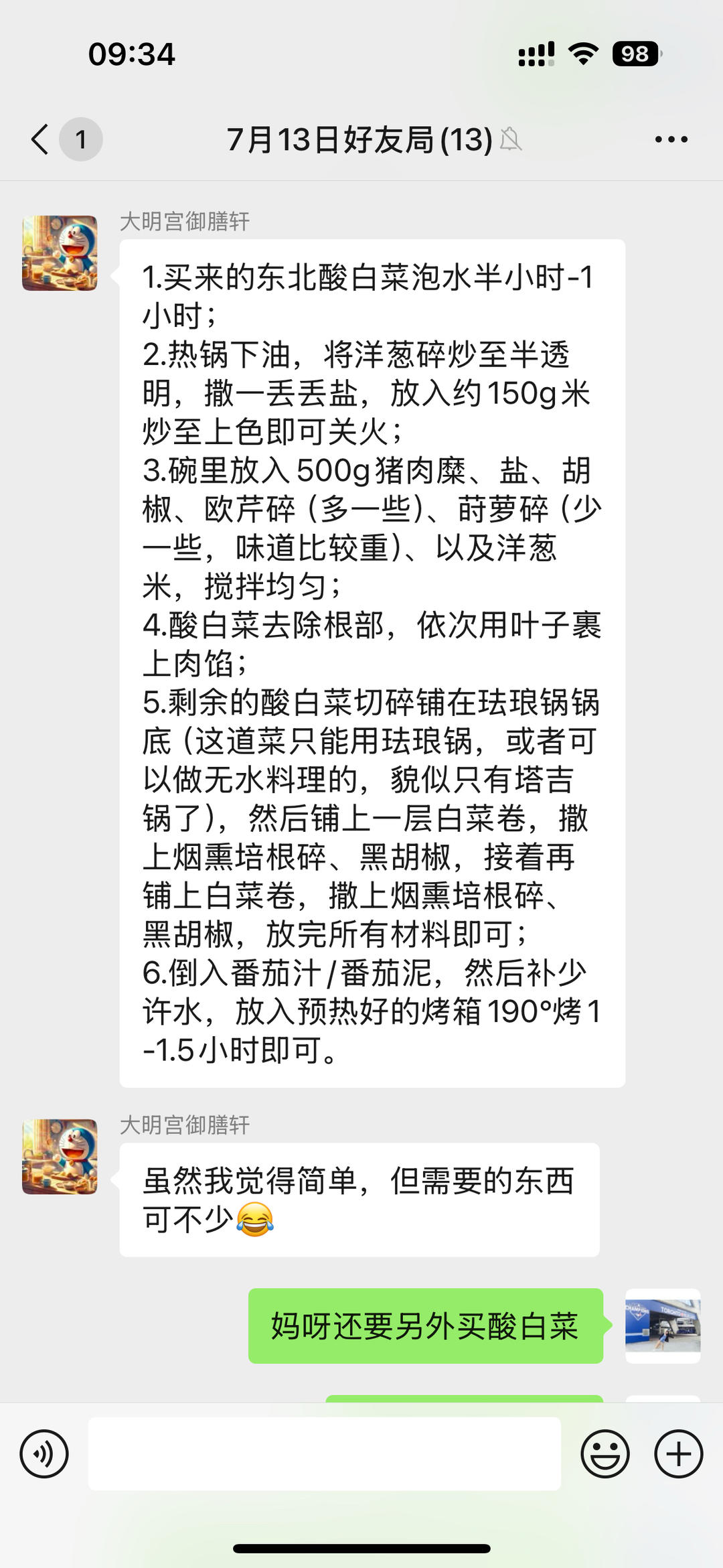Image resolution: width=723 pixels, height=1568 pixels.
Task: Open the plus attachments menu
Action: (x=678, y=1454)
